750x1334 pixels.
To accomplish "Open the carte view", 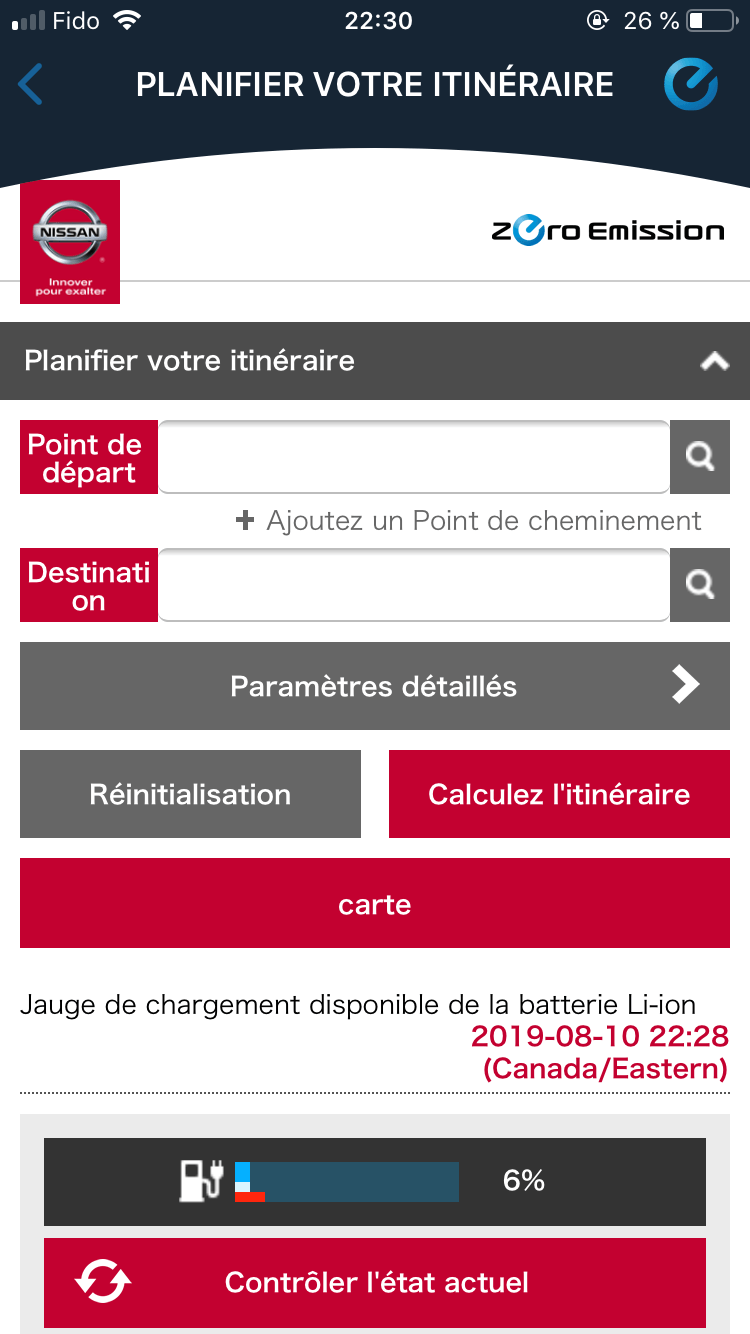I will click(375, 903).
